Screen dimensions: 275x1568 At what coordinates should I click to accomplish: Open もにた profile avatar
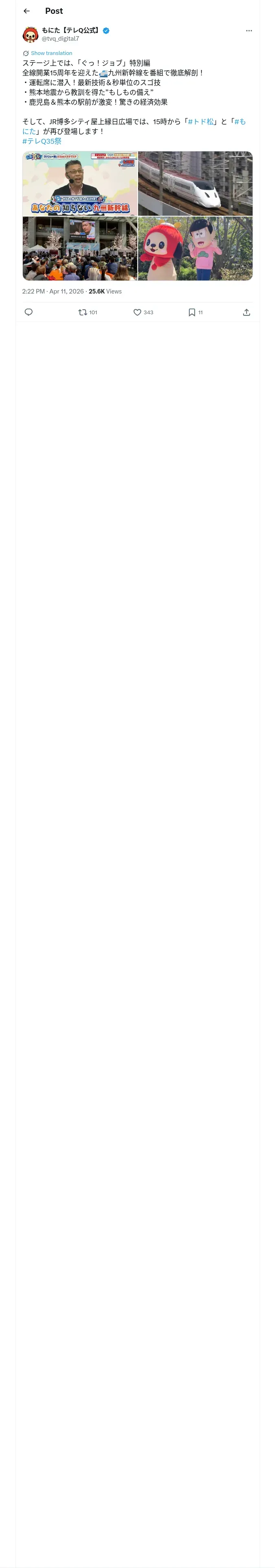click(31, 35)
